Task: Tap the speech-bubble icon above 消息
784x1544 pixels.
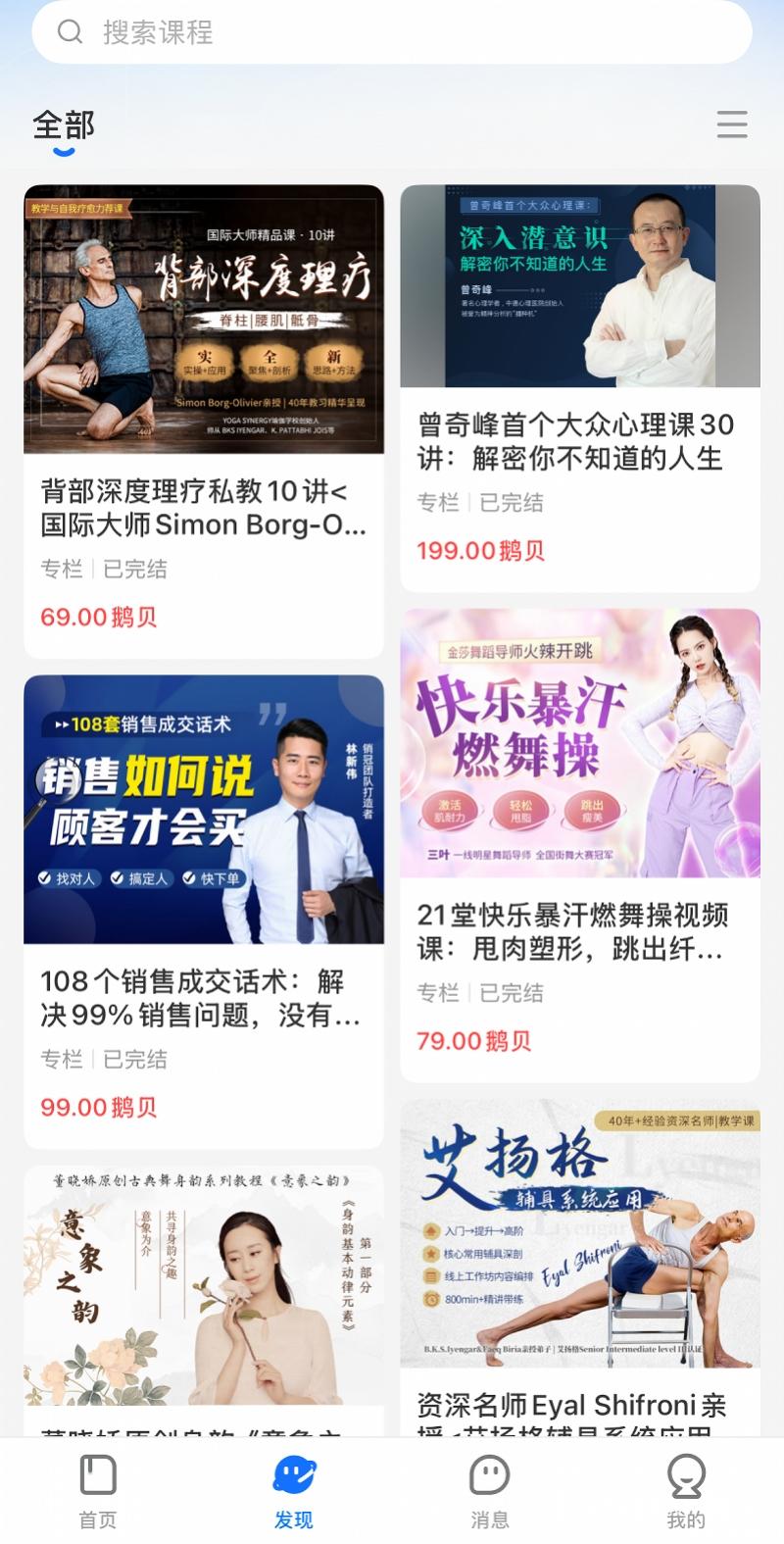Action: (489, 1472)
